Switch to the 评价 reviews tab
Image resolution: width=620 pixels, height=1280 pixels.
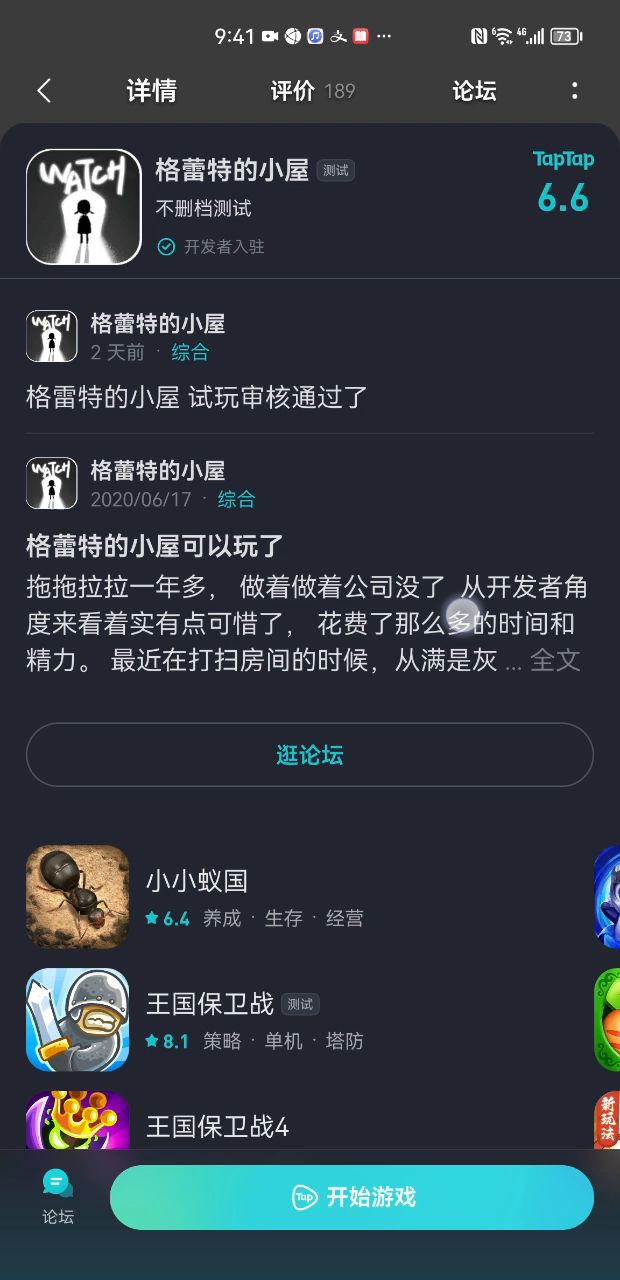coord(311,91)
